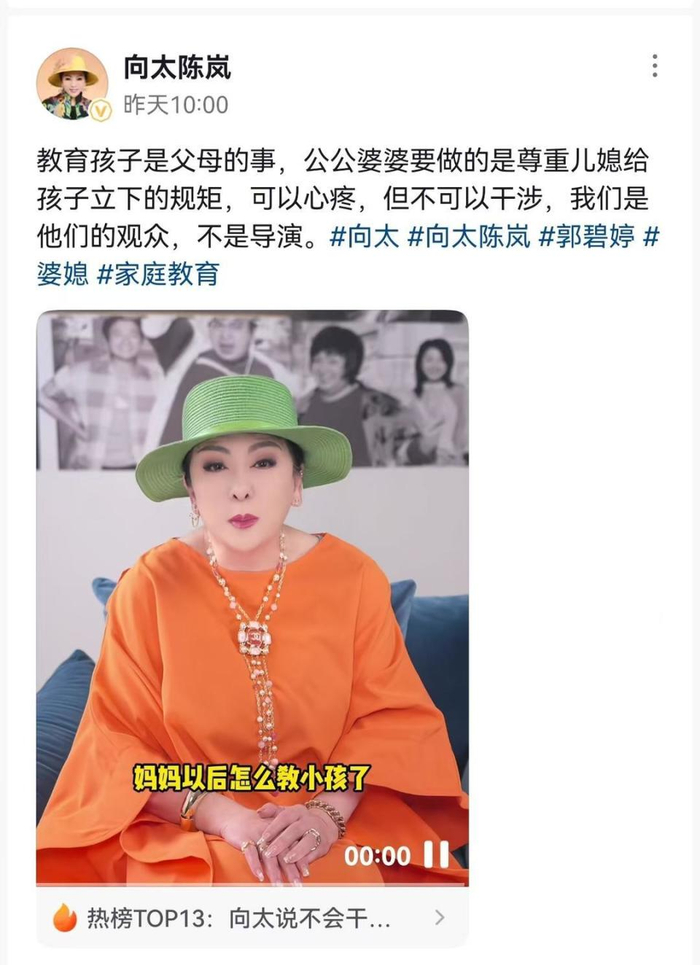
Task: Open the 向太陈岚 username profile link
Action: point(177,67)
